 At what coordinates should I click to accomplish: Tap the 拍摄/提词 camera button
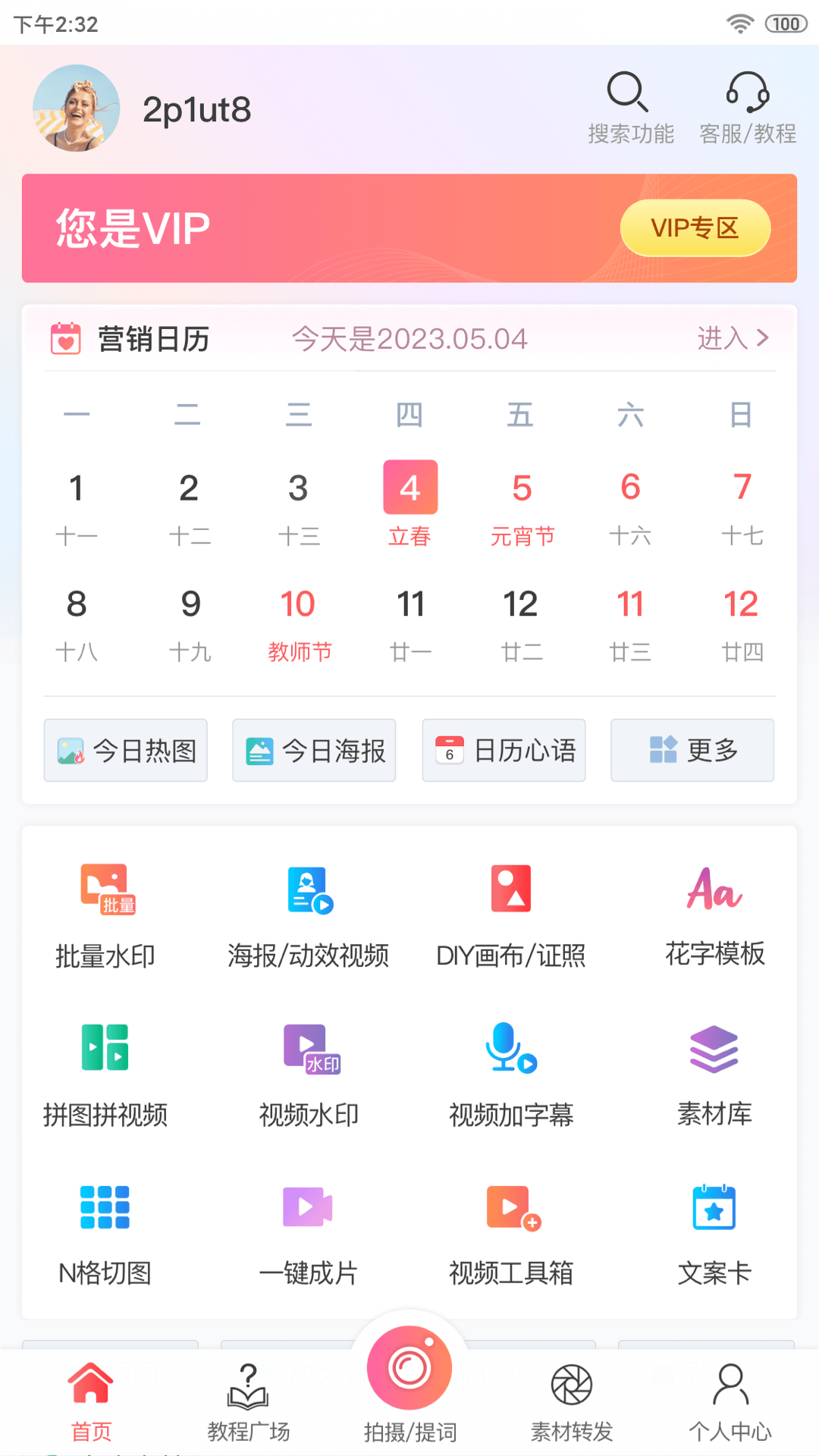pyautogui.click(x=409, y=1367)
